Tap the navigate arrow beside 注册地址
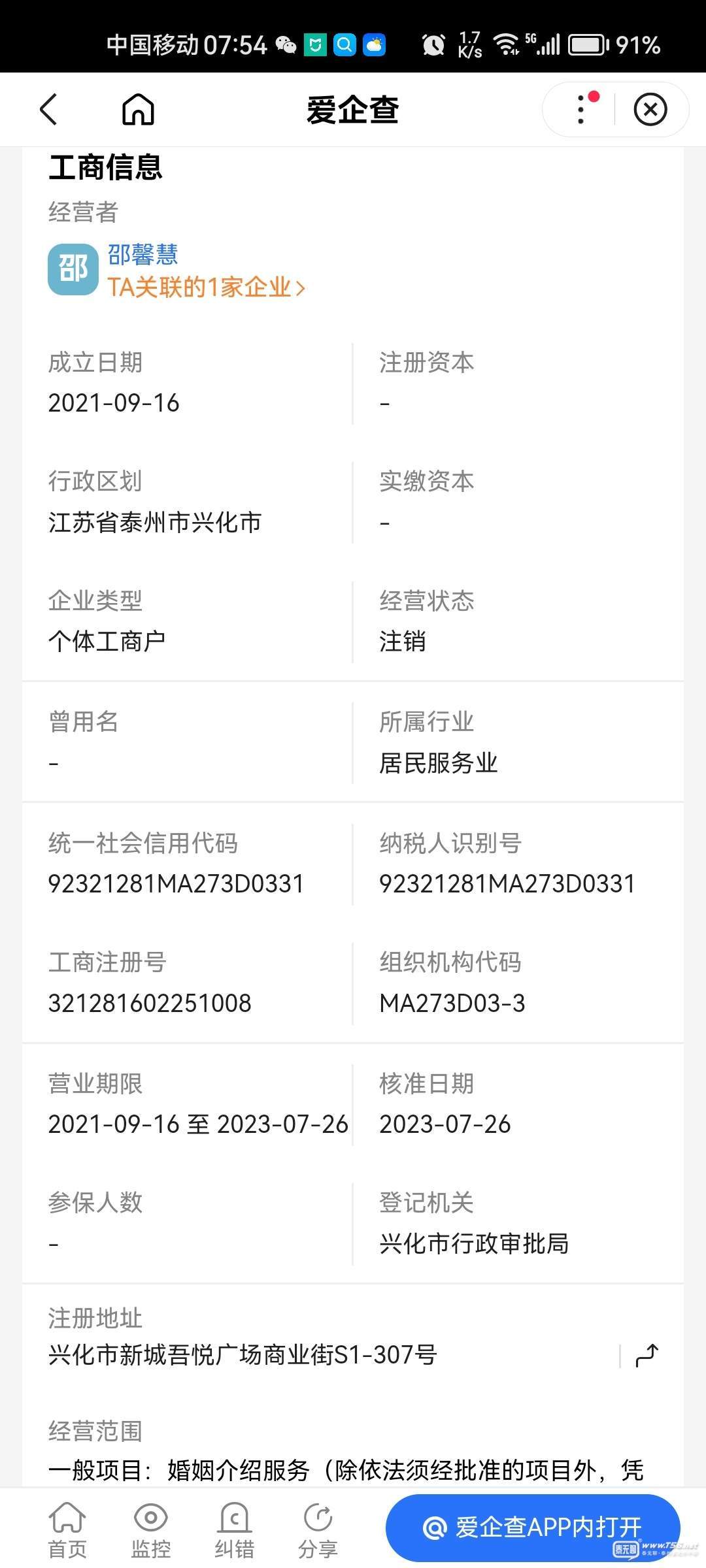The height and width of the screenshot is (1568, 706). 647,1356
